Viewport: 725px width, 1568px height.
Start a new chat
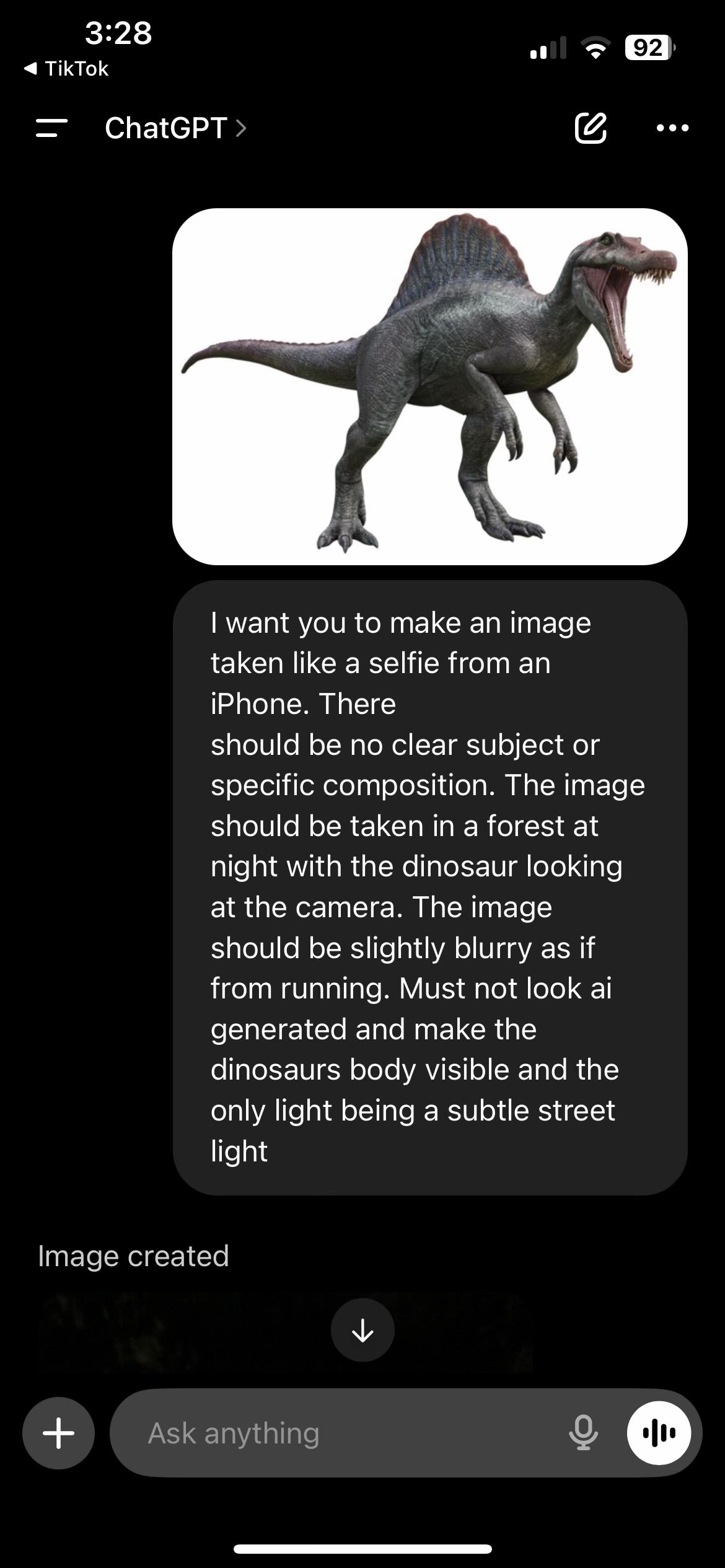coord(590,128)
